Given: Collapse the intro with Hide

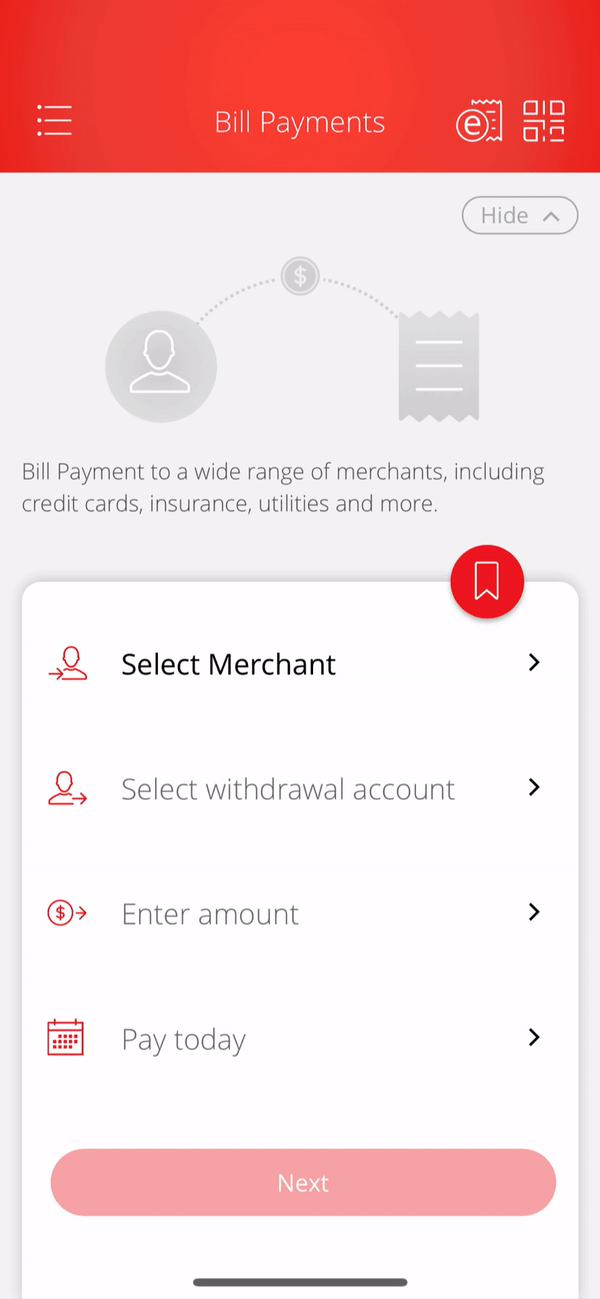Looking at the screenshot, I should click(520, 215).
